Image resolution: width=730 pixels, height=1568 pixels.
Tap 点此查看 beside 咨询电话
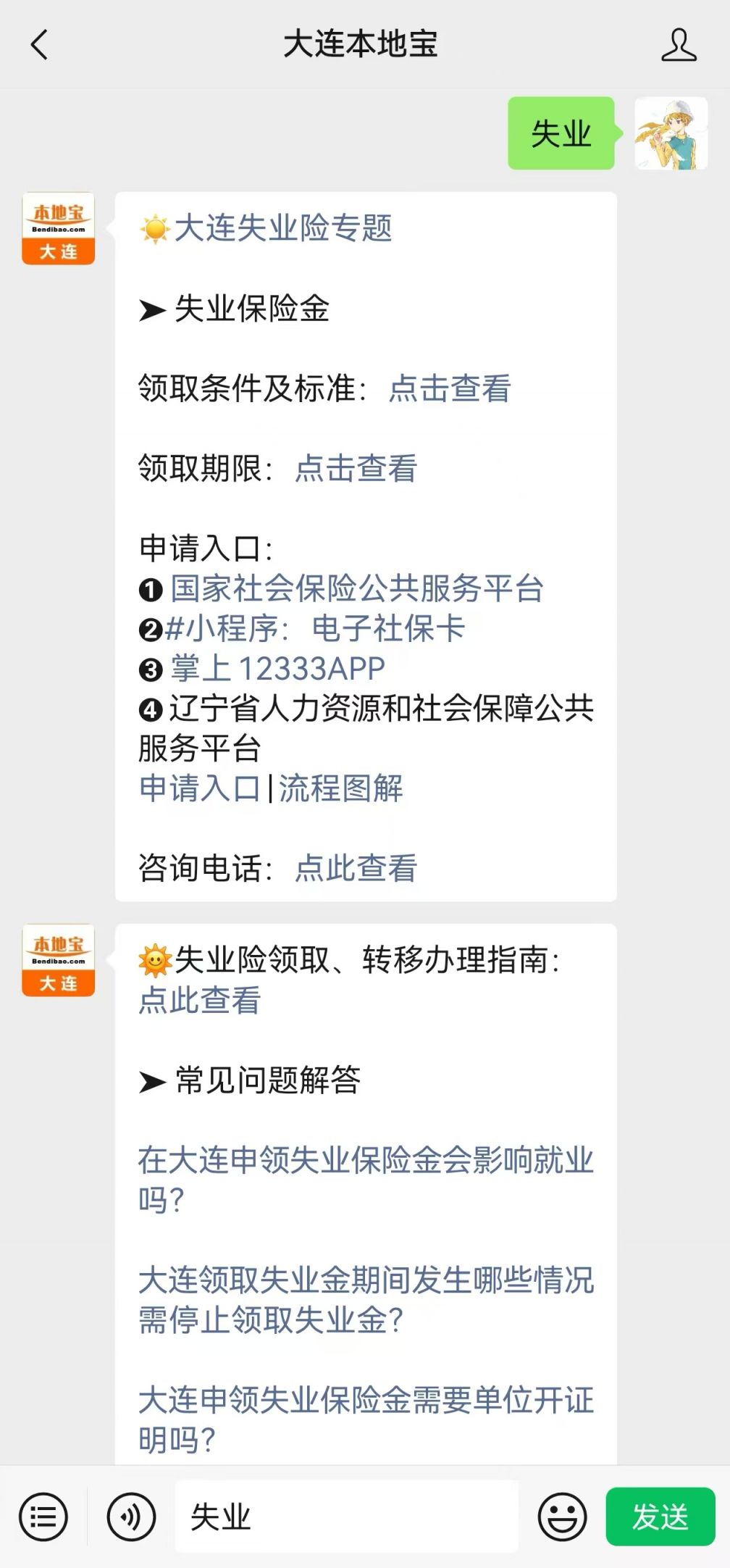tap(356, 868)
